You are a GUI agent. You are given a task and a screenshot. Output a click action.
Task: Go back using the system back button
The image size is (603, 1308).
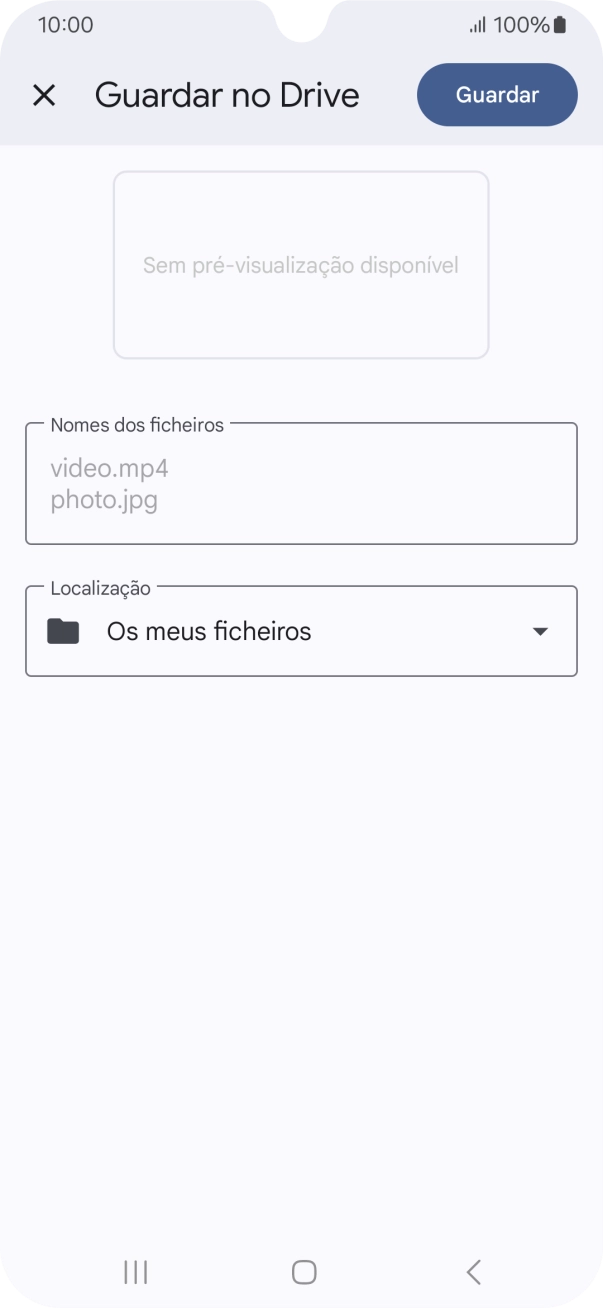[x=473, y=1271]
